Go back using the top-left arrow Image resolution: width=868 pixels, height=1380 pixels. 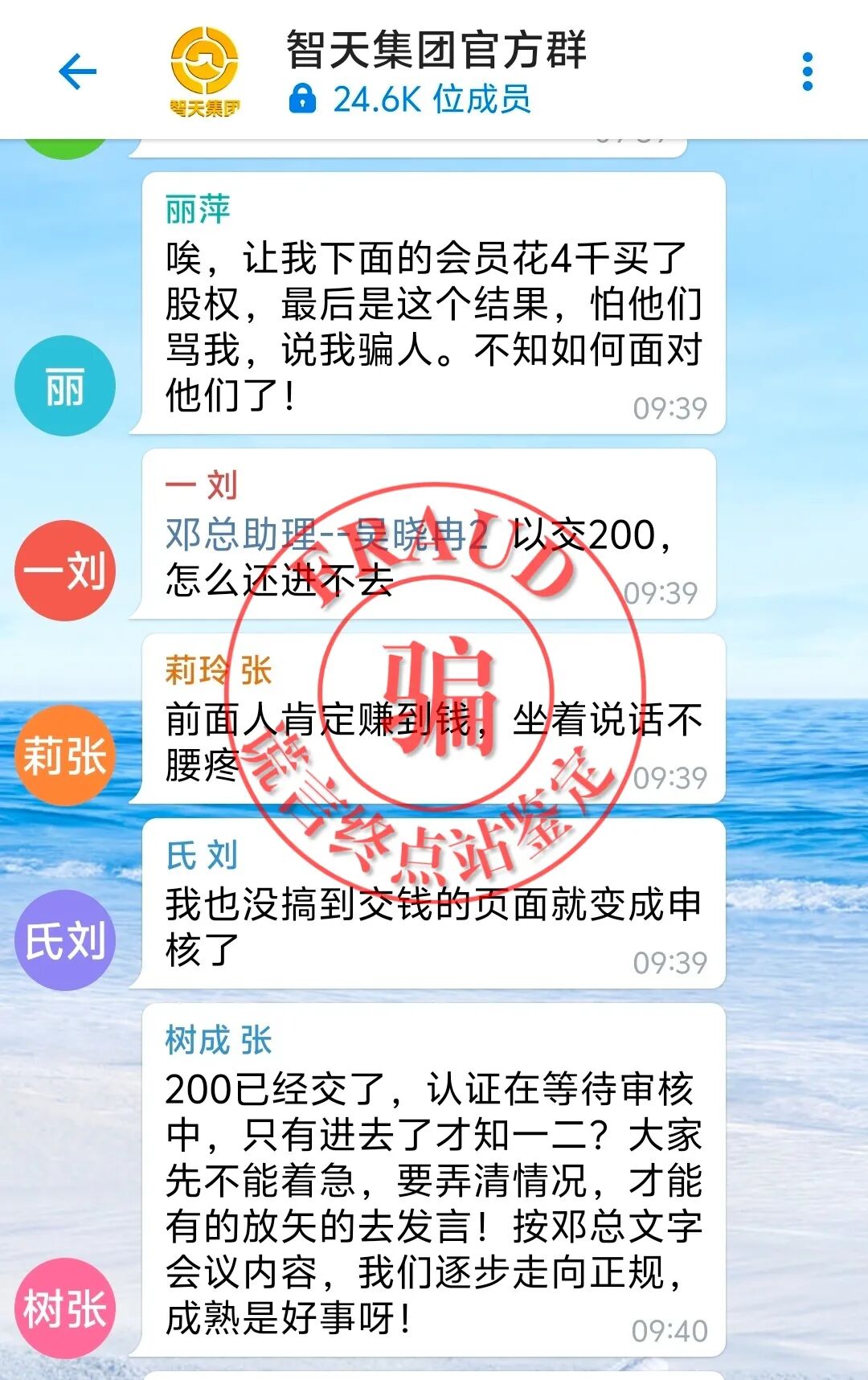[x=77, y=72]
